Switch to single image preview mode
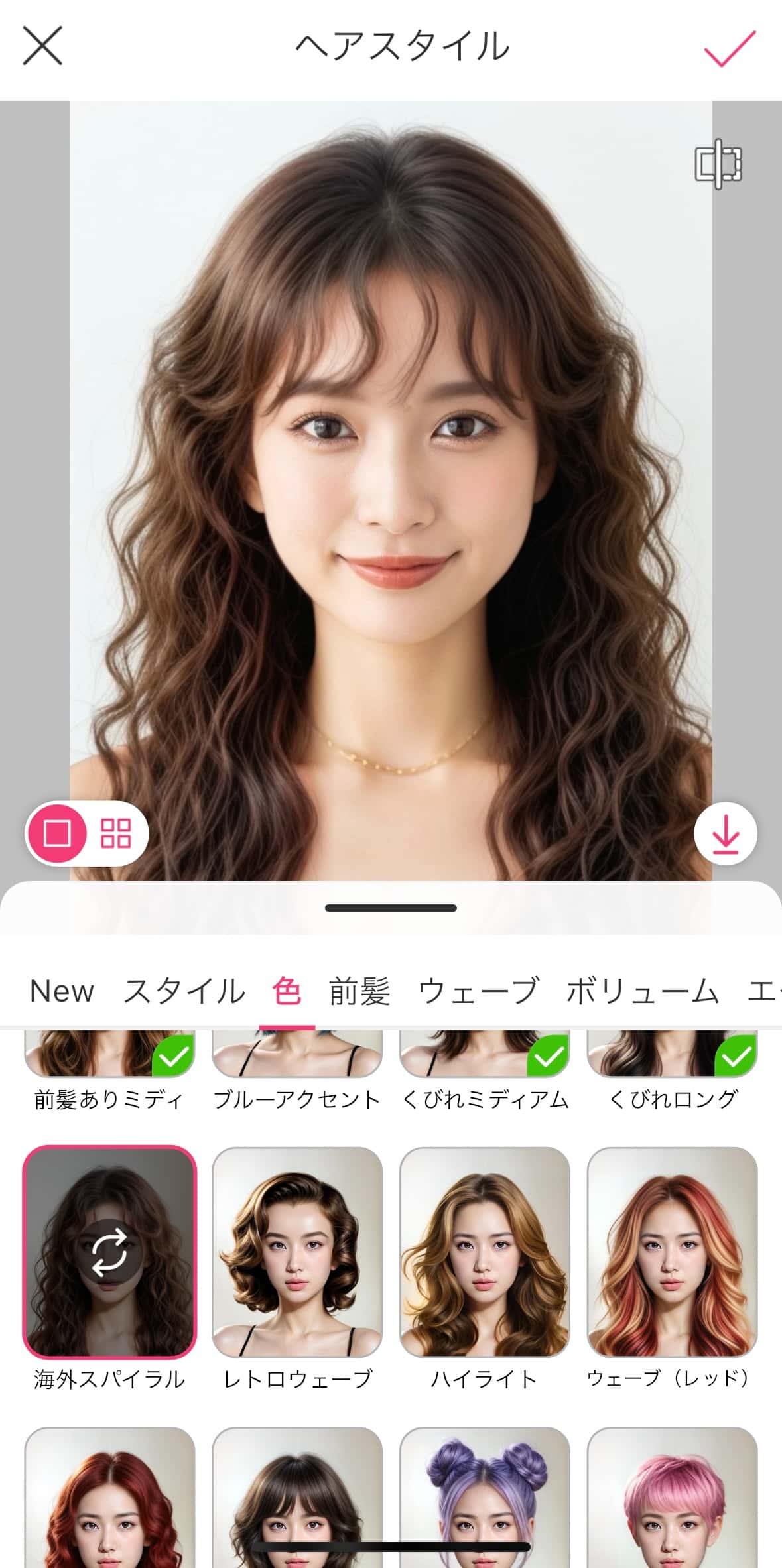Screen dimensions: 782x1568 point(58,833)
